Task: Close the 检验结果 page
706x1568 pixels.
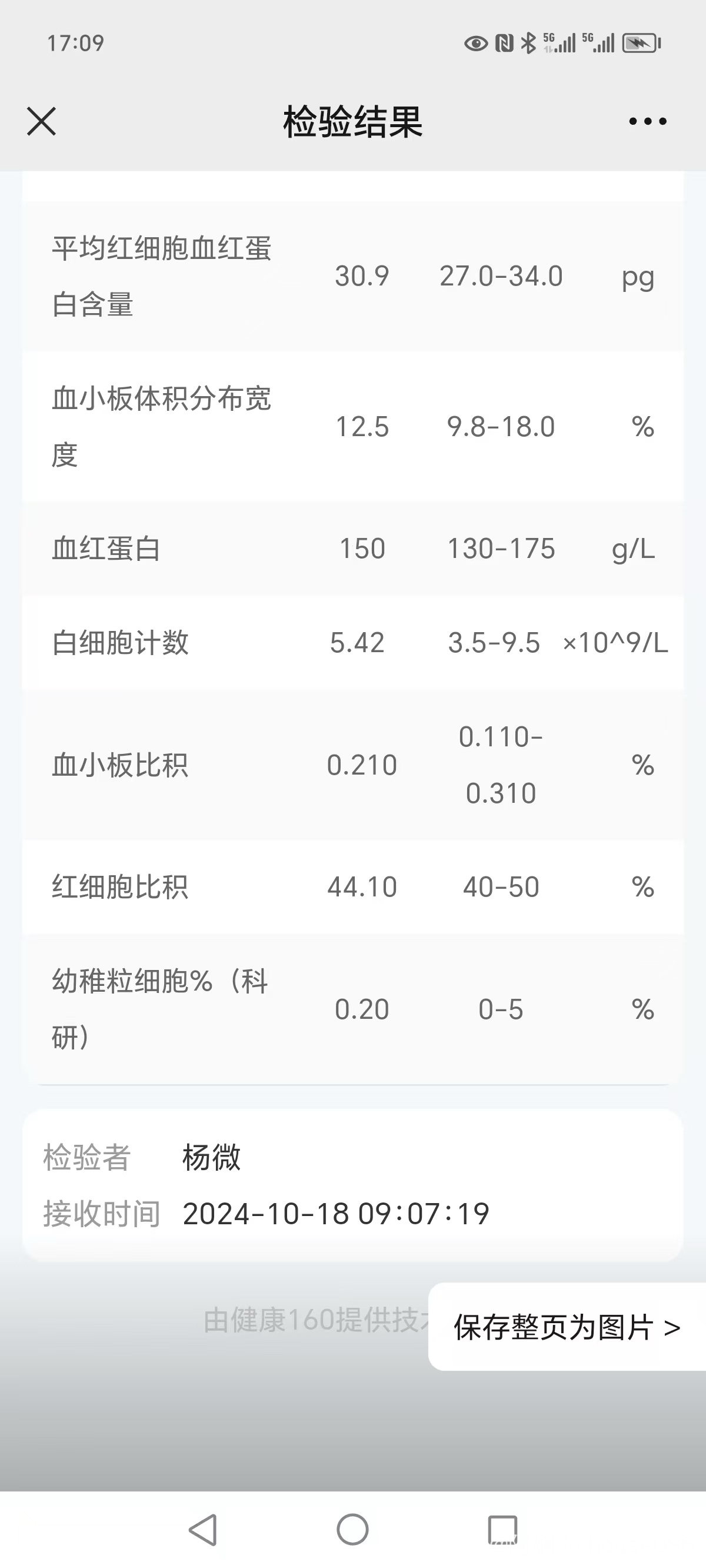Action: click(41, 121)
